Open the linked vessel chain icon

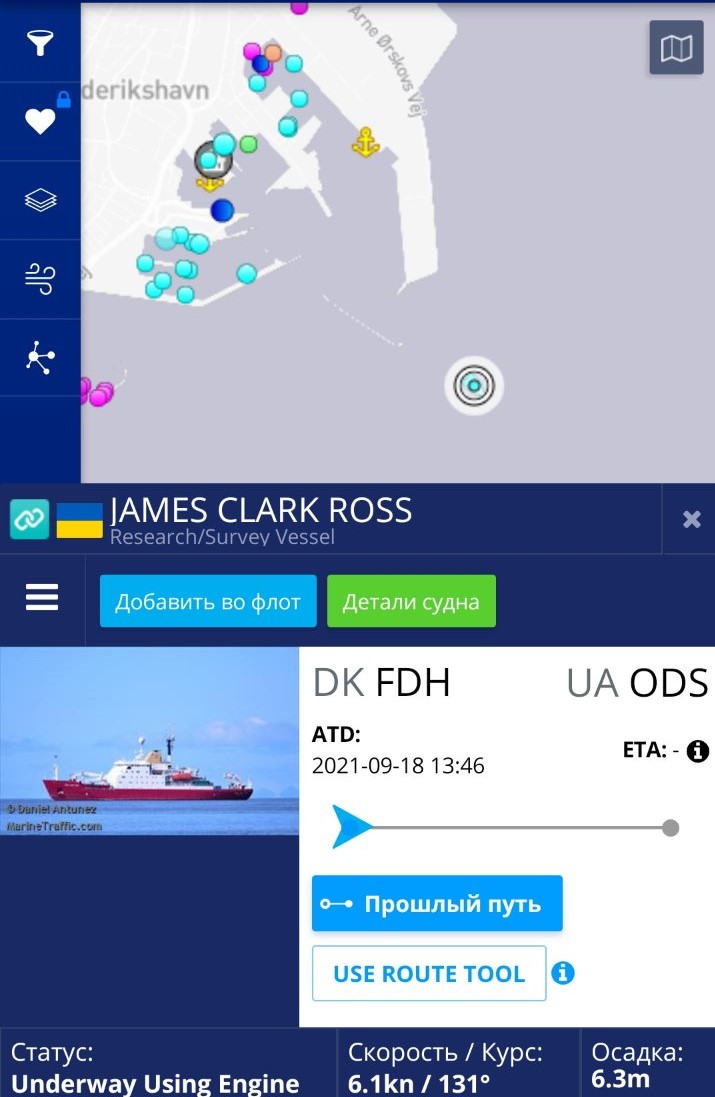[x=29, y=519]
